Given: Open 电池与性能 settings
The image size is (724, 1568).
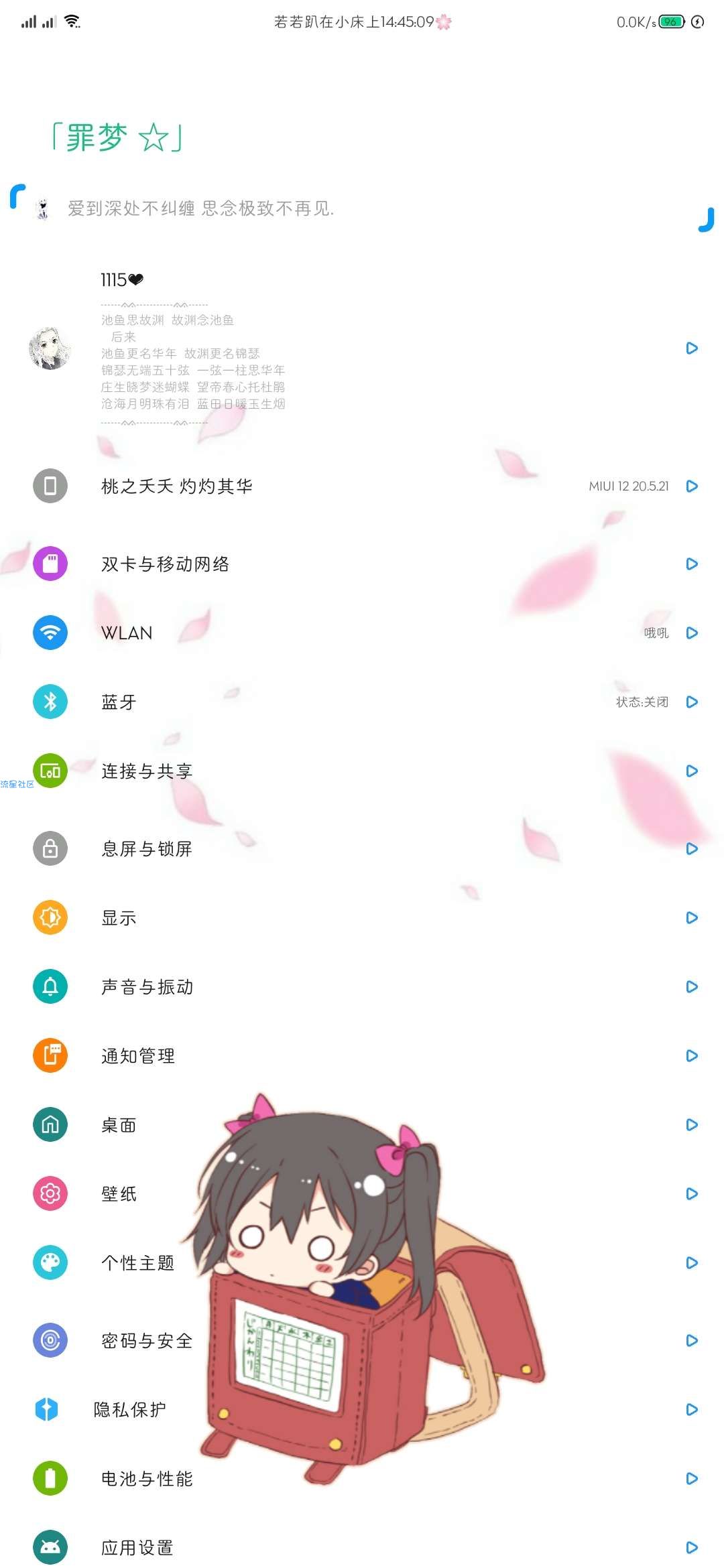Looking at the screenshot, I should click(x=362, y=1478).
